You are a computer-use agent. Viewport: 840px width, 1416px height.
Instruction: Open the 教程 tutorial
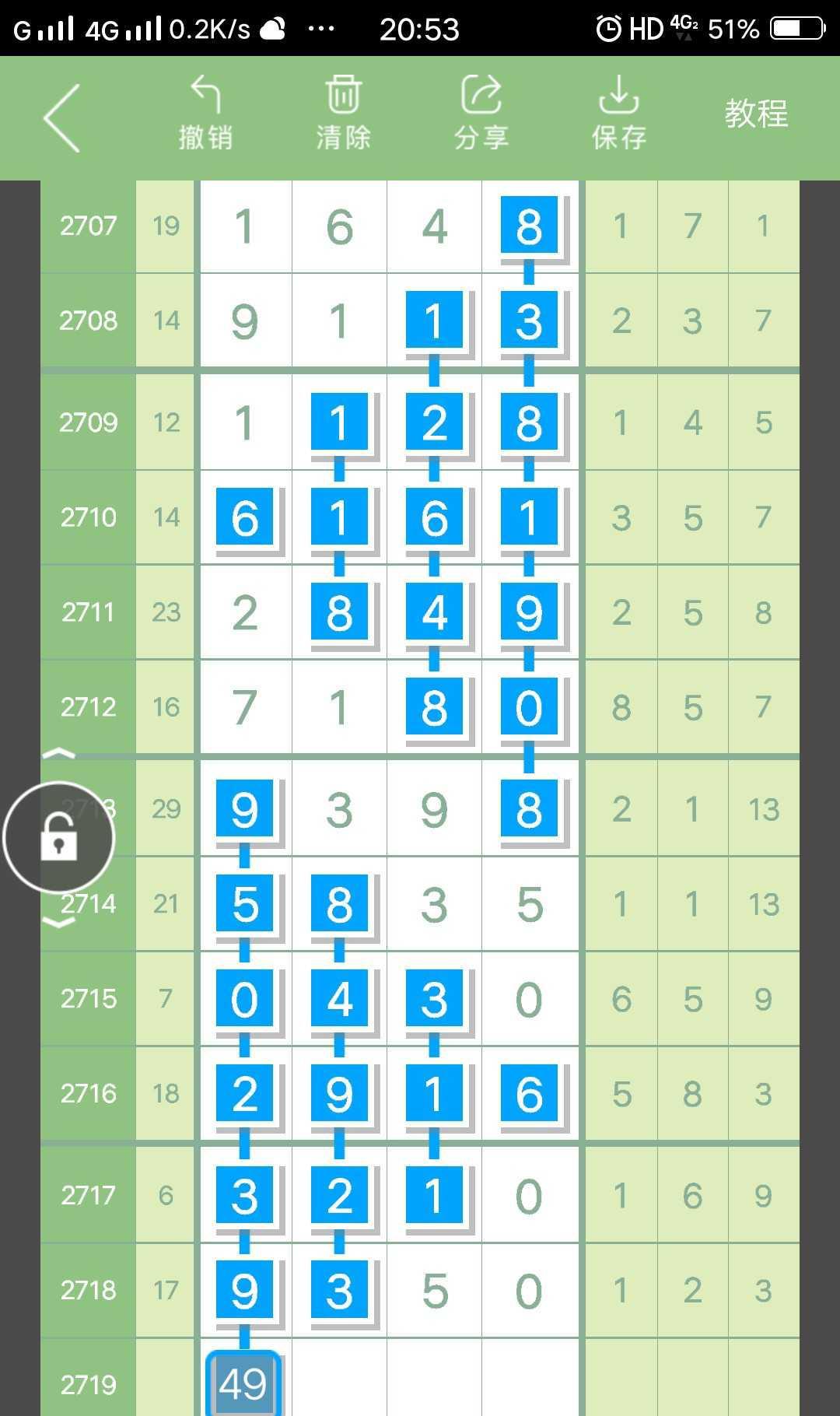pos(756,114)
